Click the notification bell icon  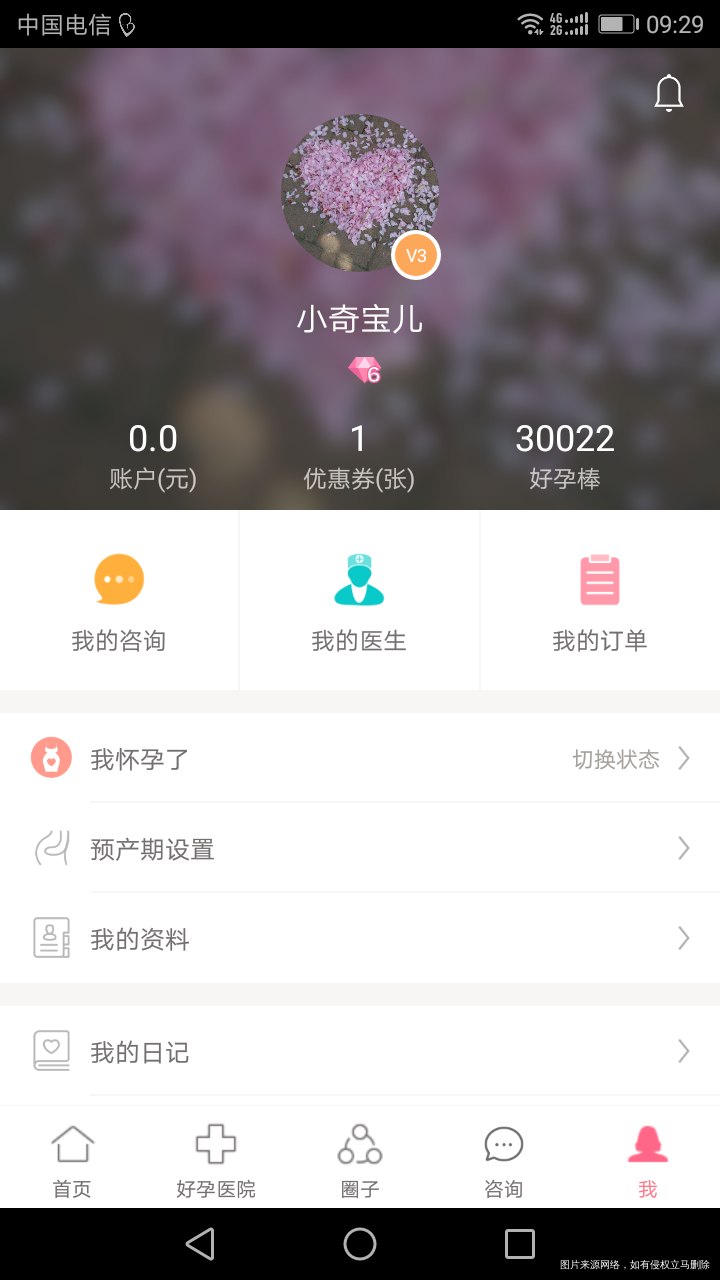[x=668, y=92]
